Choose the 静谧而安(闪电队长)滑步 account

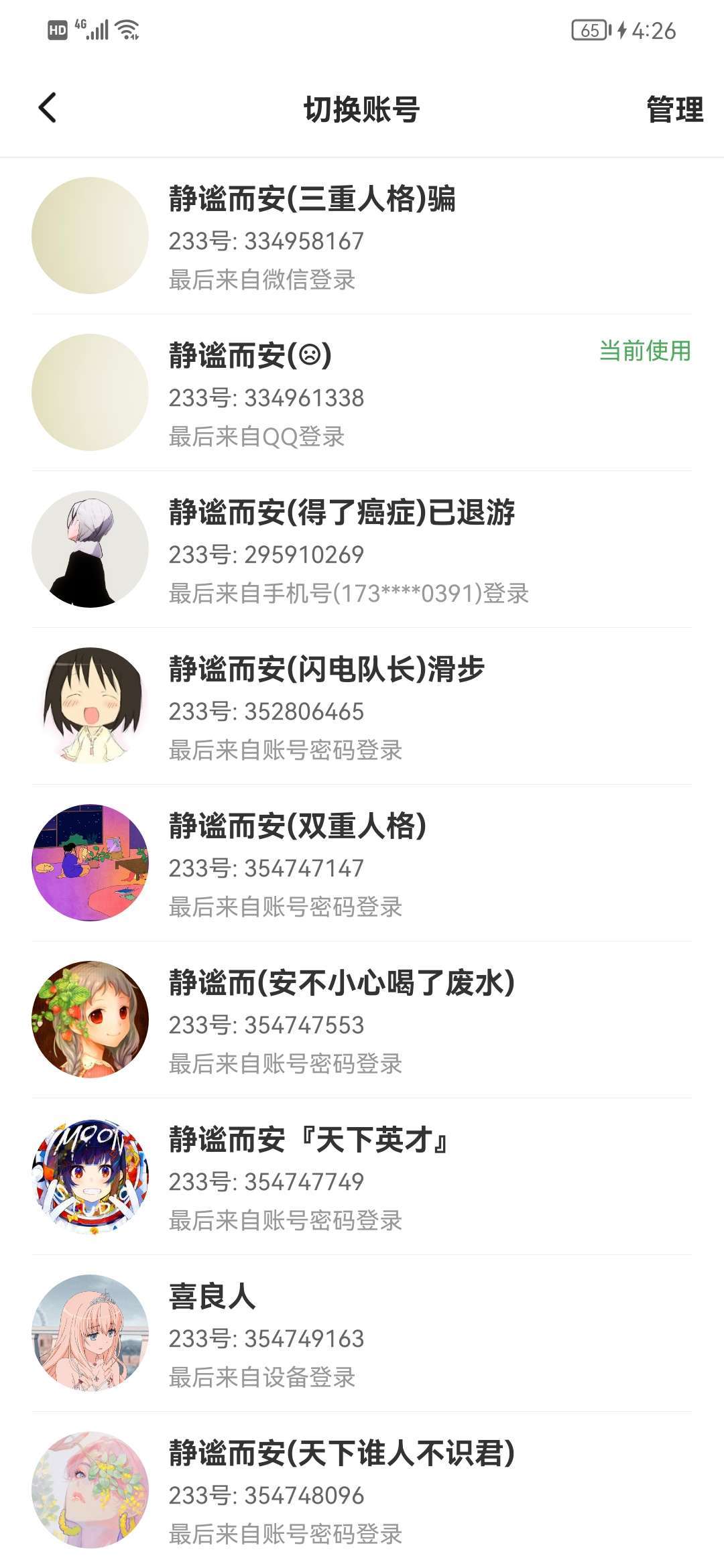click(362, 707)
